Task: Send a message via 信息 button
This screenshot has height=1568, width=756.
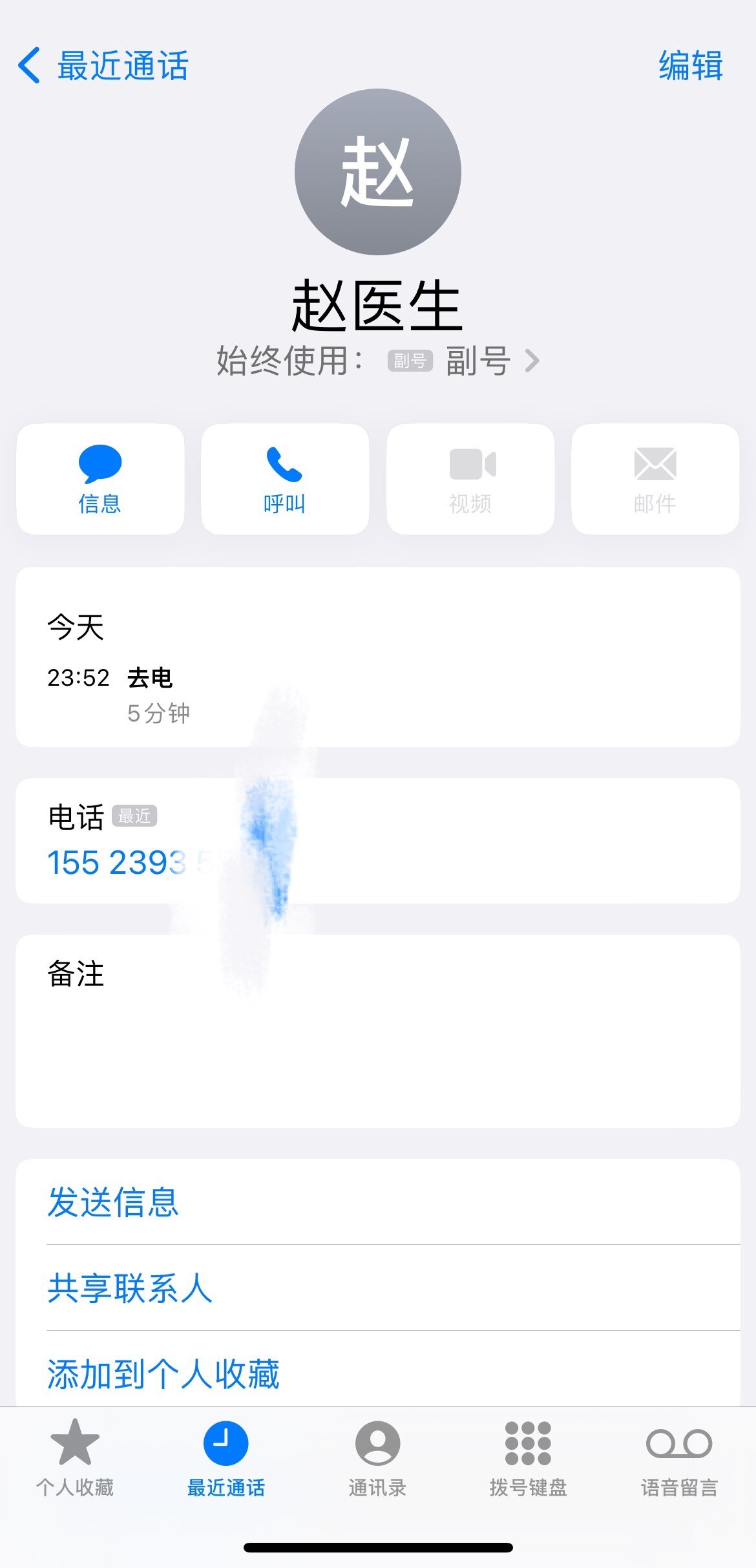Action: [100, 479]
